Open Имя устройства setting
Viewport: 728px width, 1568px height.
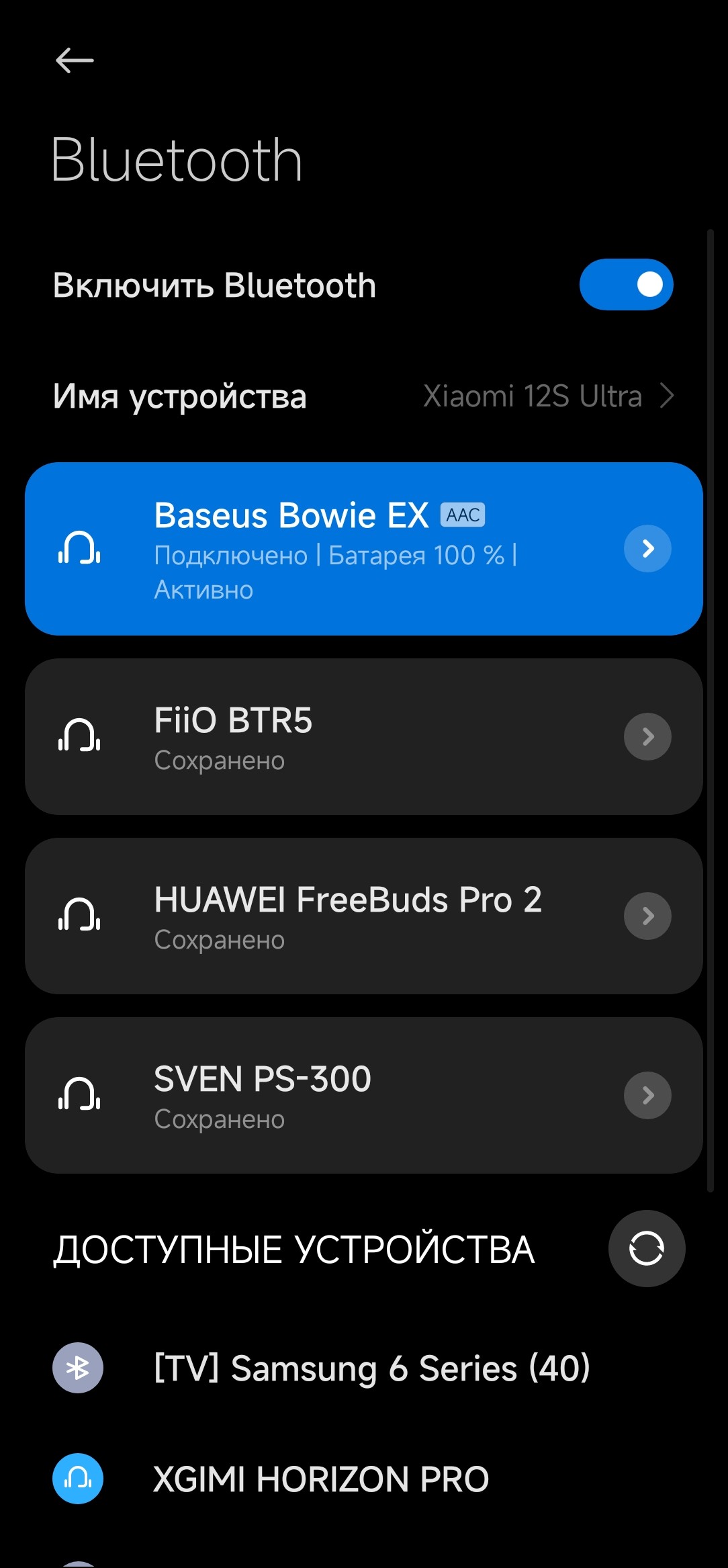363,396
